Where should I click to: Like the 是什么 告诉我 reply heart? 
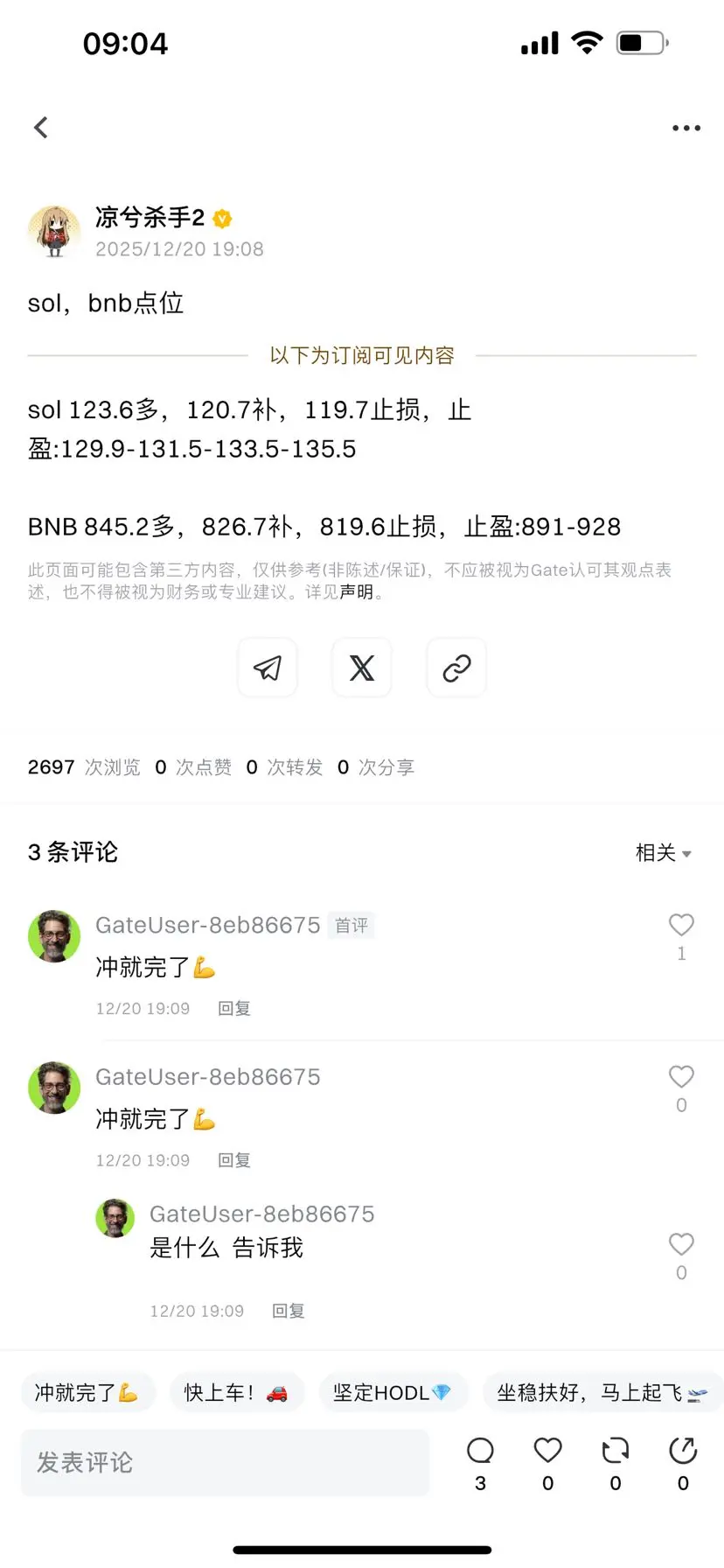tap(681, 1244)
